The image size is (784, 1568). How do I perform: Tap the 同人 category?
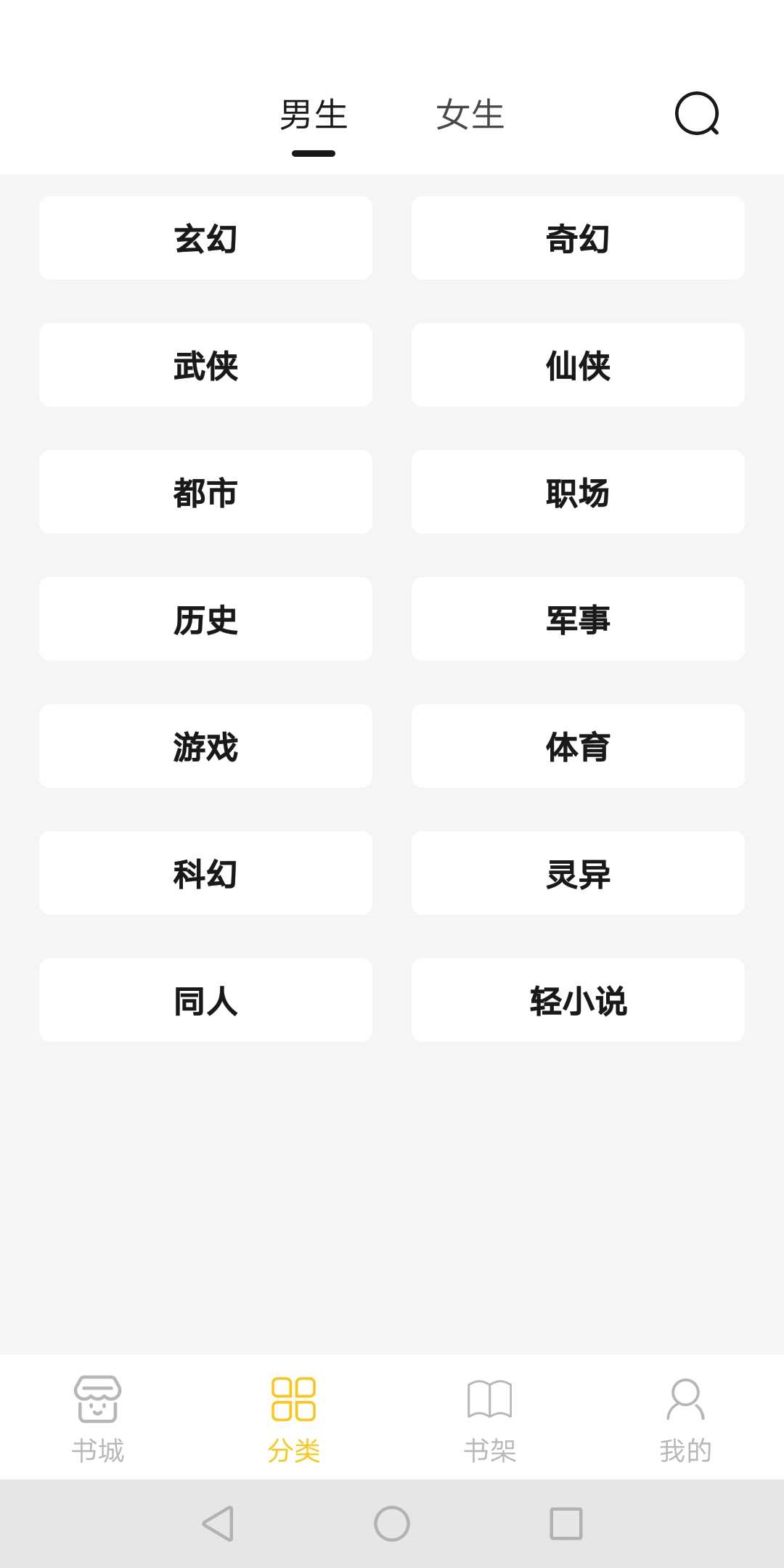205,1000
